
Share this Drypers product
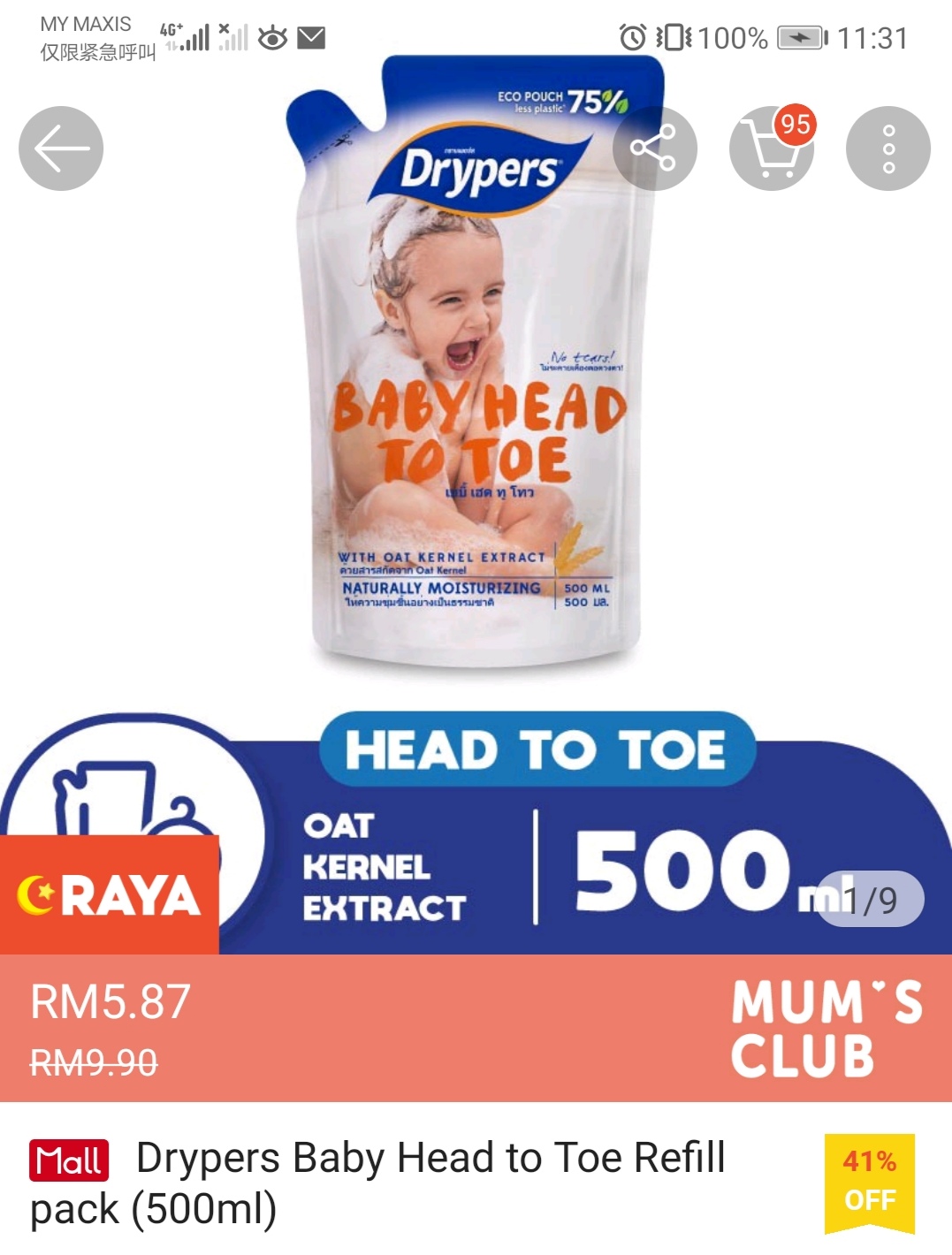654,148
